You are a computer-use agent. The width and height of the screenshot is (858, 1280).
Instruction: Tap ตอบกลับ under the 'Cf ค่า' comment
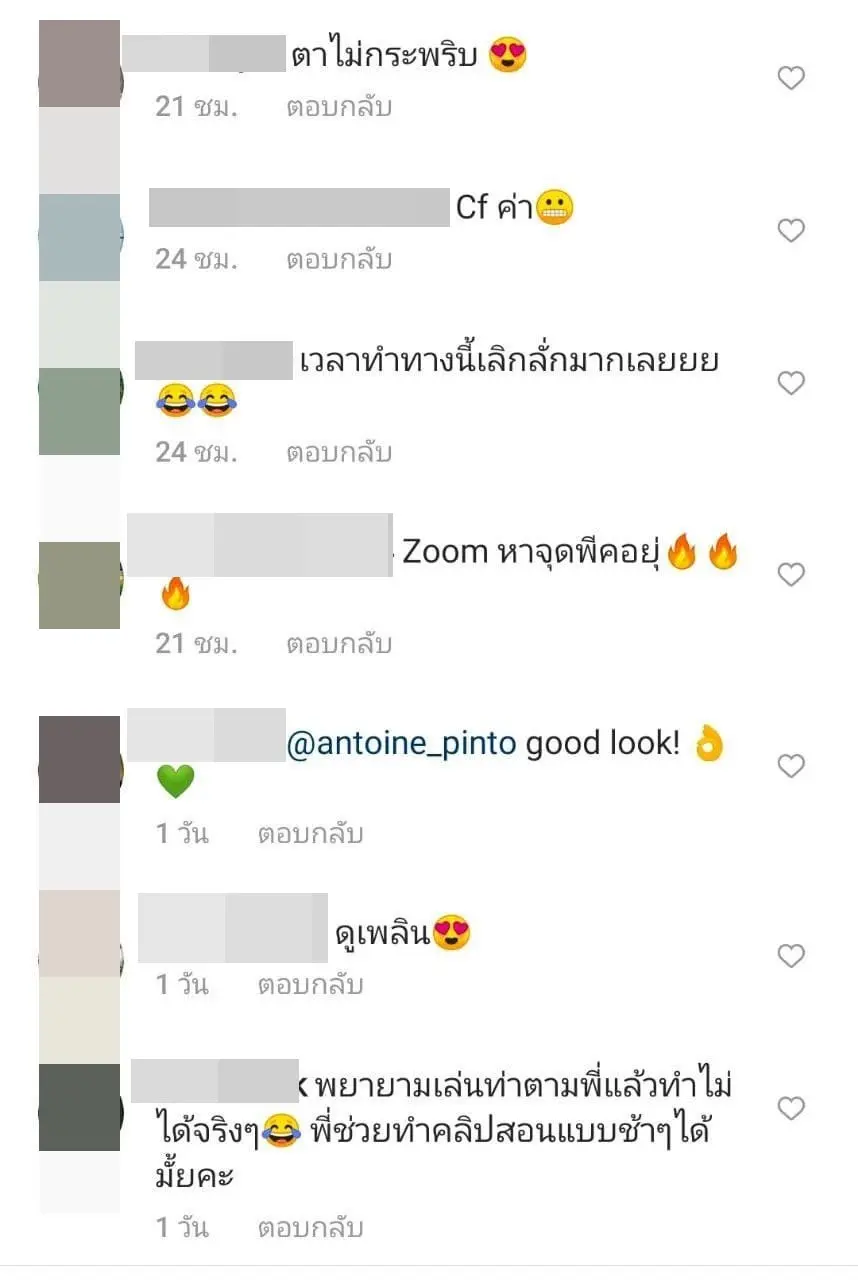click(x=339, y=260)
